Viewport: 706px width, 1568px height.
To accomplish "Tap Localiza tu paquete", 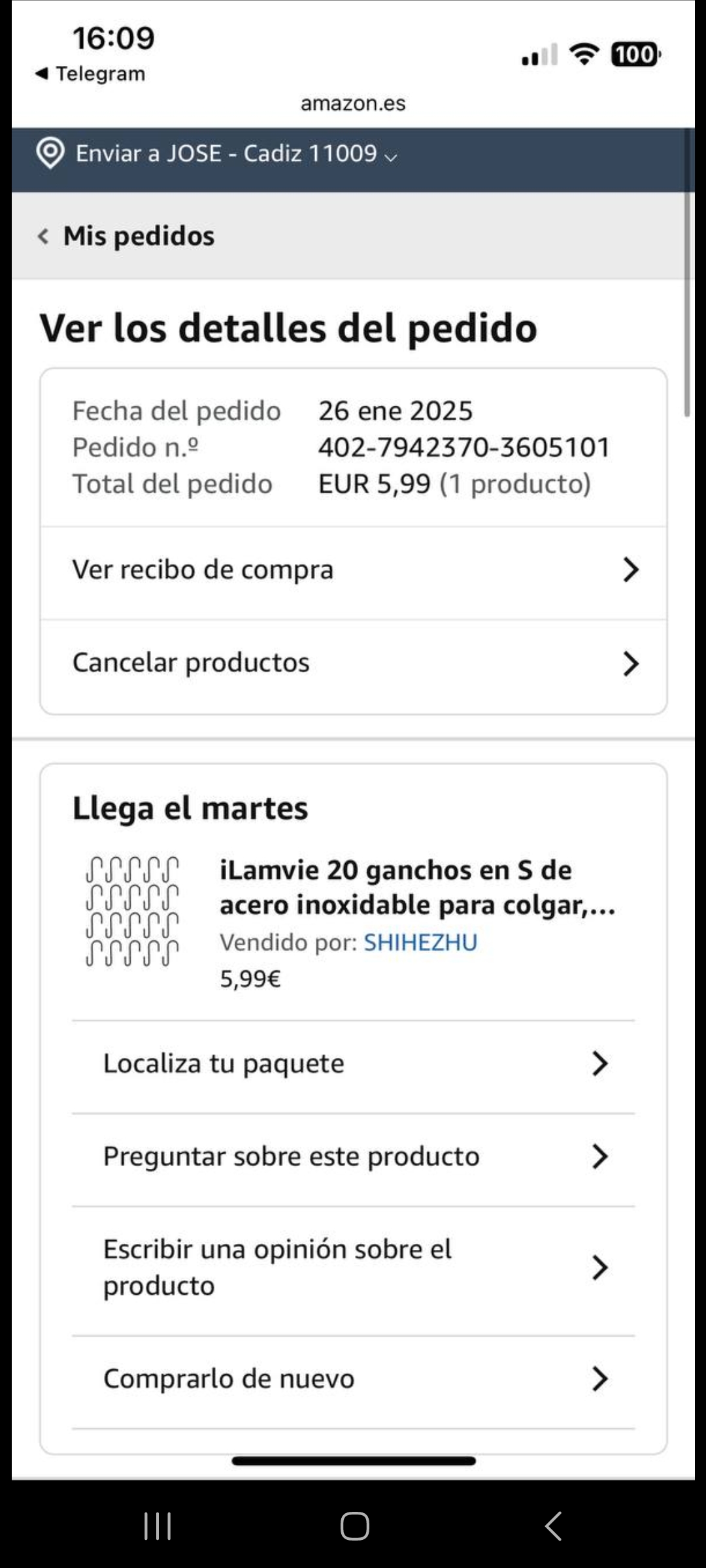I will (x=353, y=1064).
